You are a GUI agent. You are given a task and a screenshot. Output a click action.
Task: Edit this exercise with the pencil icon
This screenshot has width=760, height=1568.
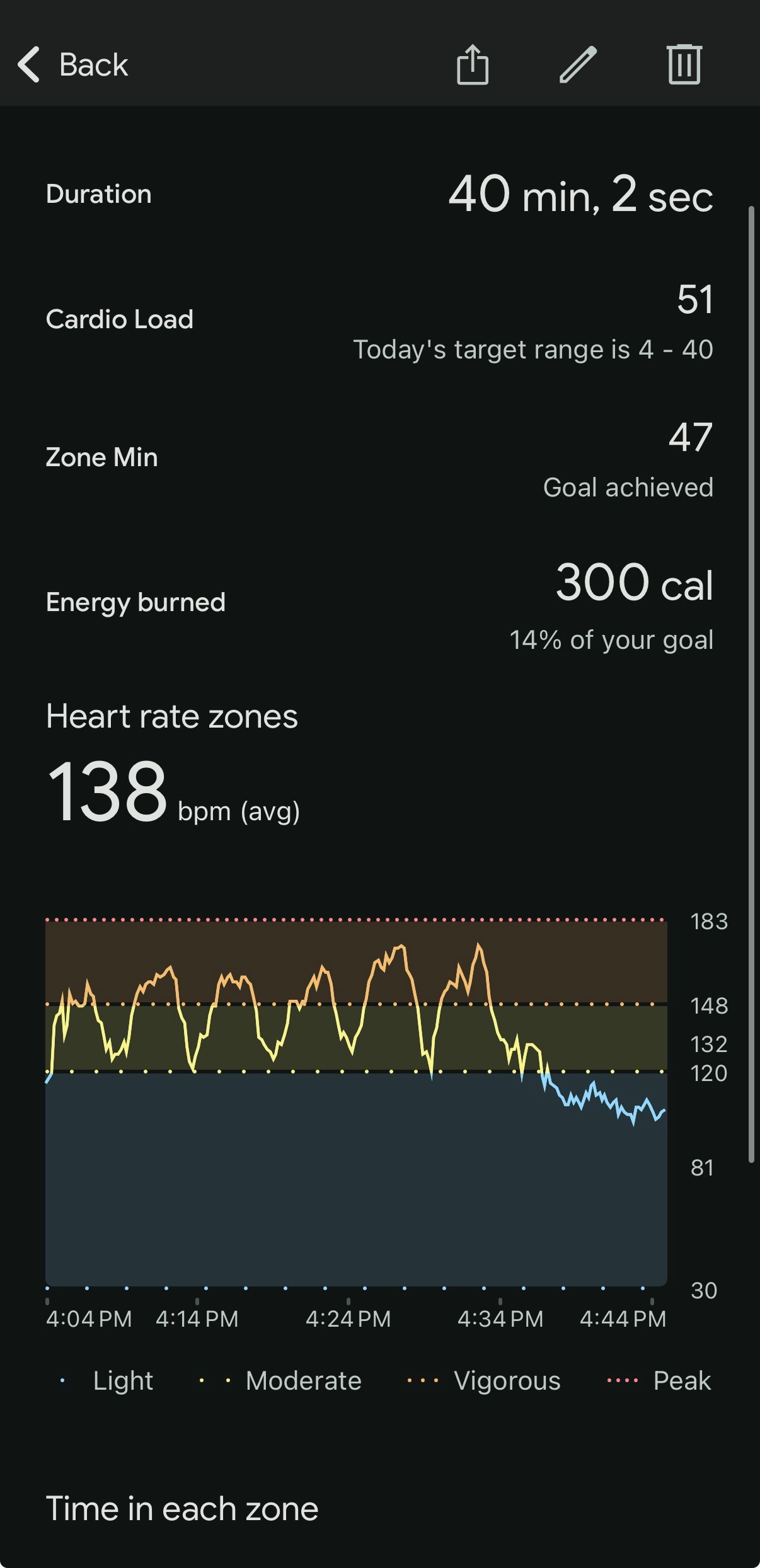click(578, 64)
